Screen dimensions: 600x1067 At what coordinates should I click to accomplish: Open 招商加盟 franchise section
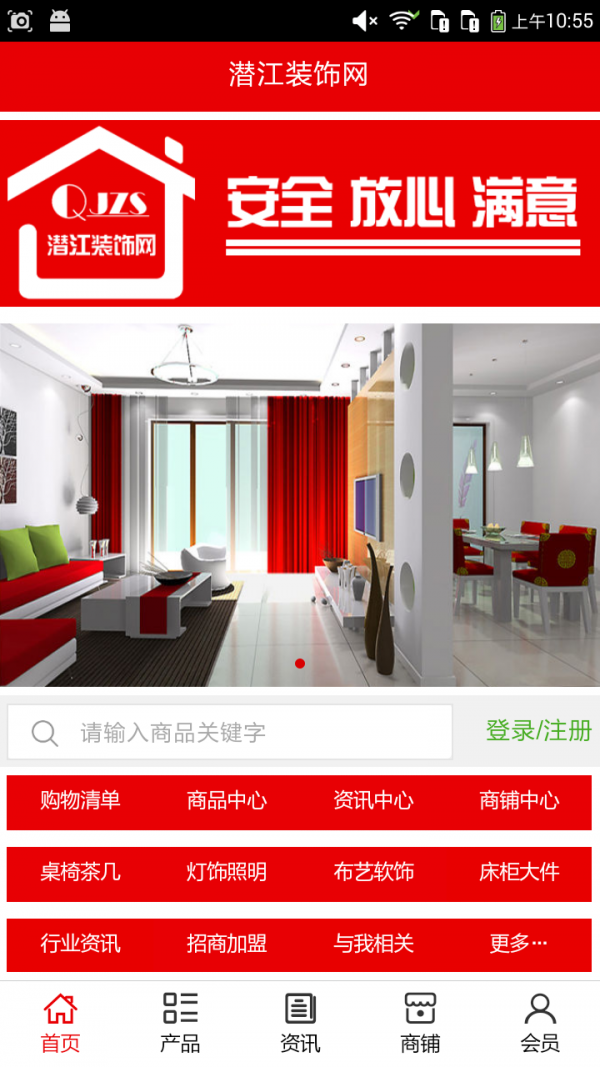pyautogui.click(x=227, y=944)
